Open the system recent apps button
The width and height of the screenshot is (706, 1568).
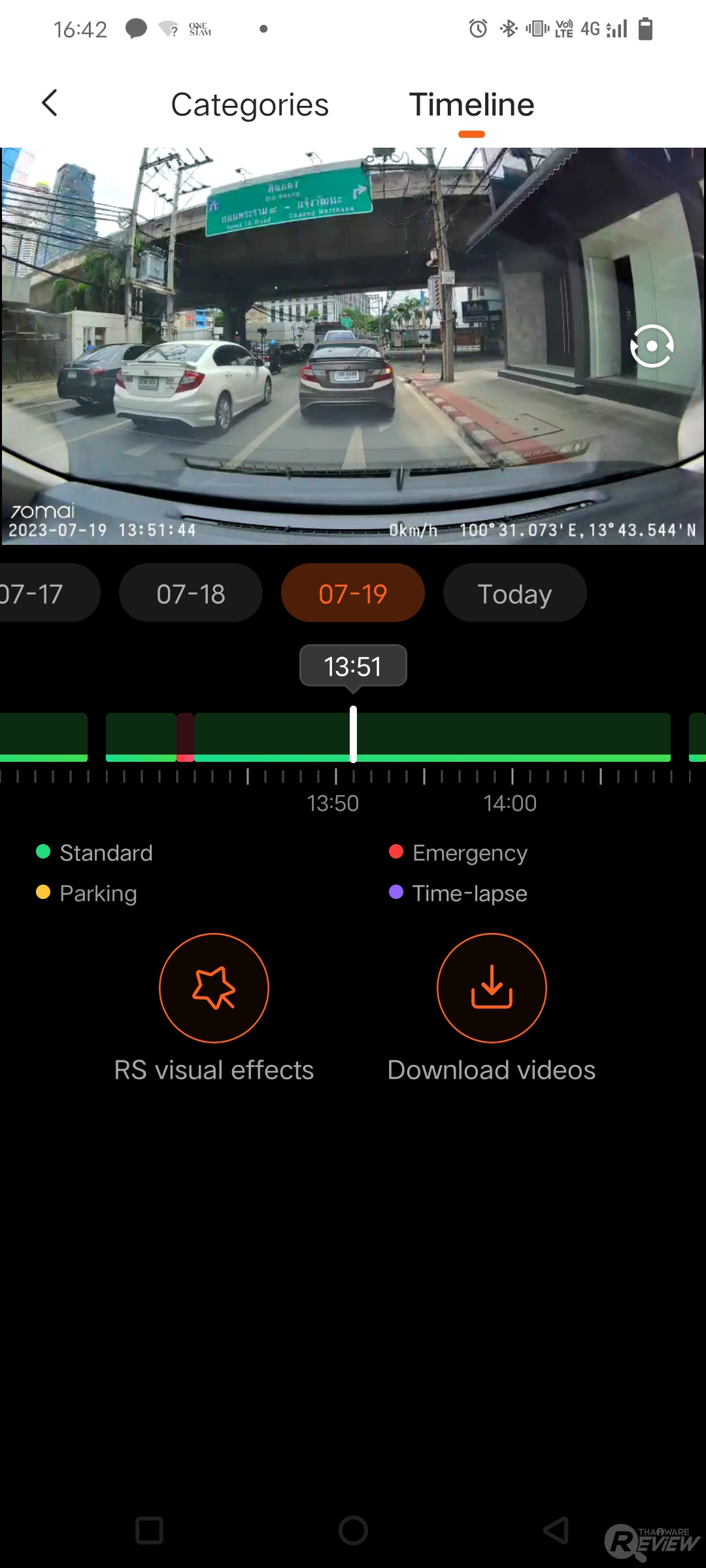click(x=149, y=1530)
